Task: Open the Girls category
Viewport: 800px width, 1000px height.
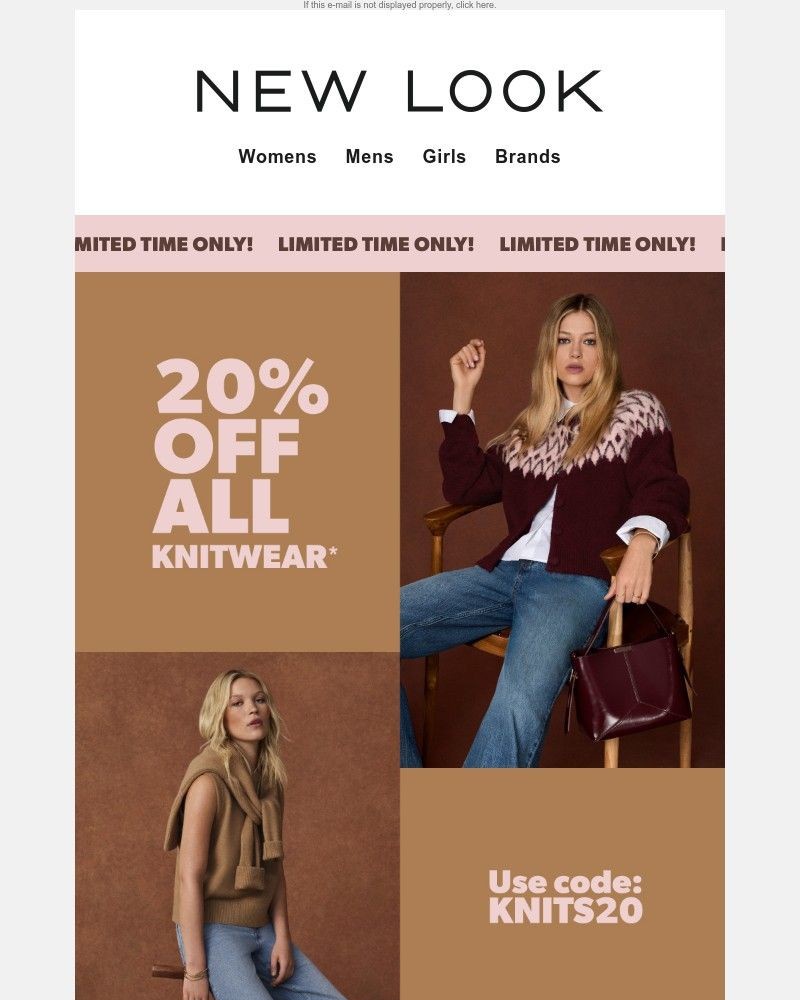Action: pos(444,157)
